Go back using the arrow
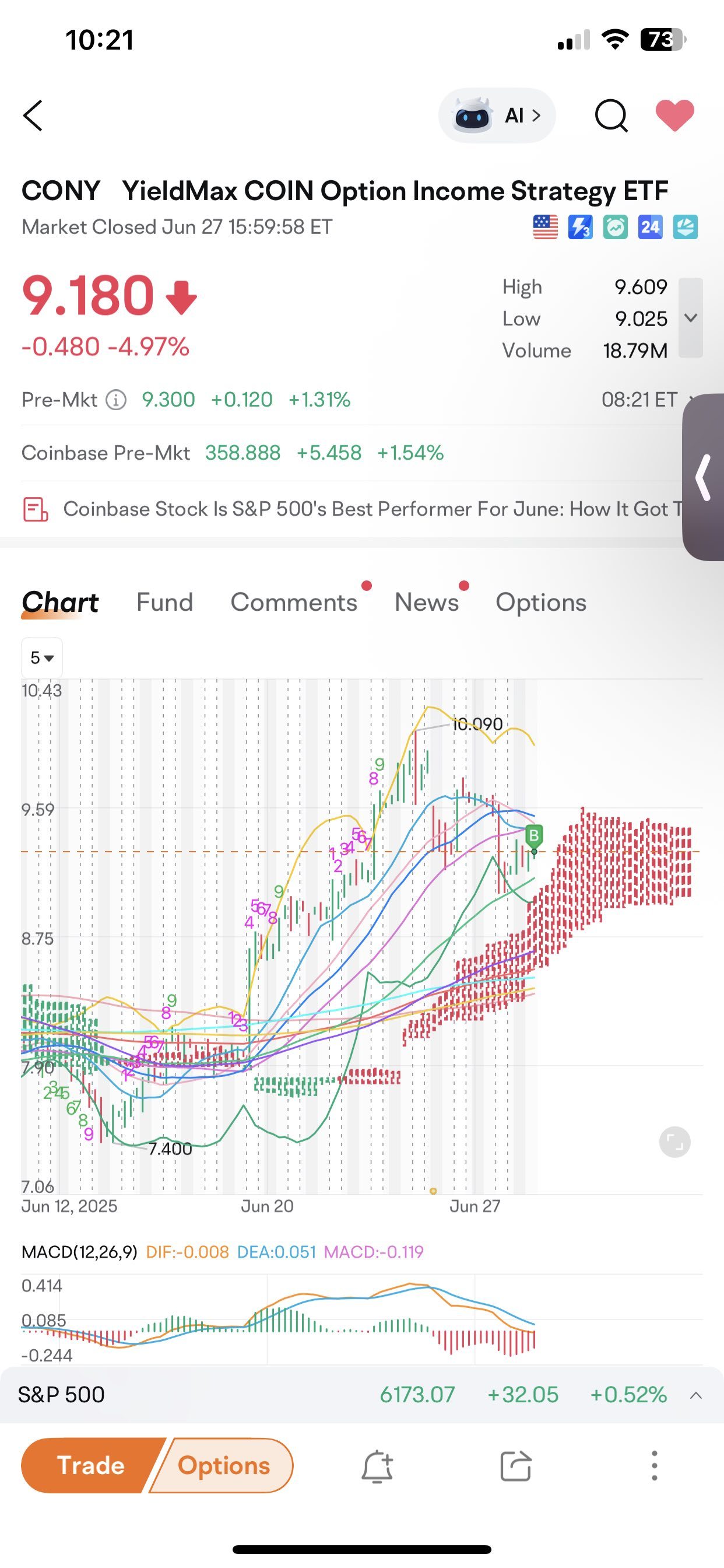This screenshot has width=724, height=1568. pyautogui.click(x=33, y=116)
